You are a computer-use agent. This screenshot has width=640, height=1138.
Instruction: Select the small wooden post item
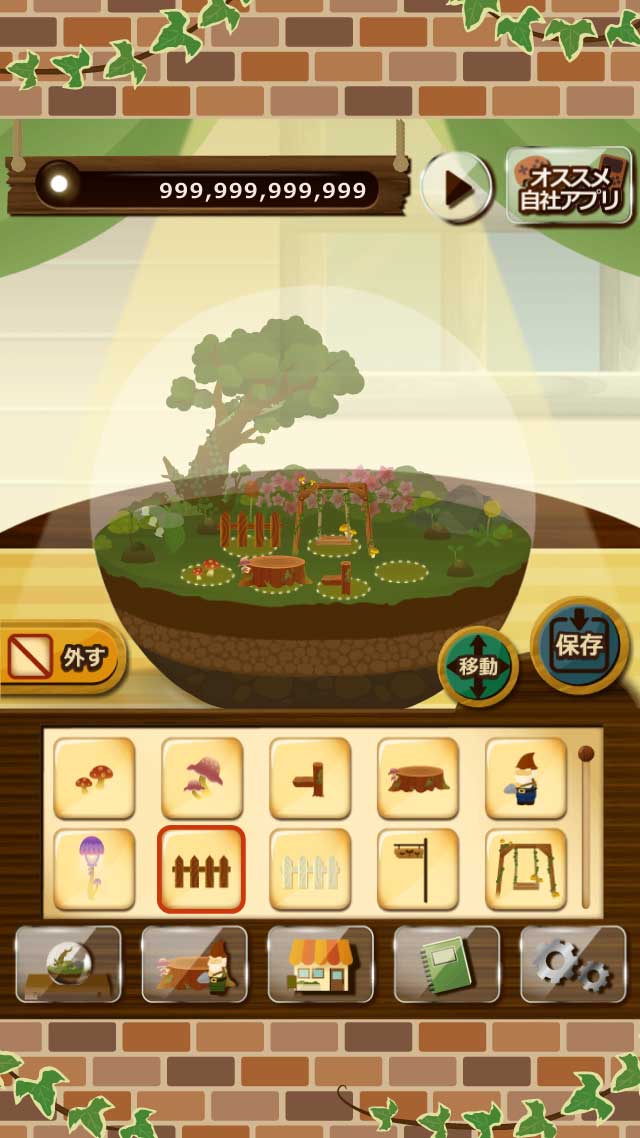(x=310, y=778)
